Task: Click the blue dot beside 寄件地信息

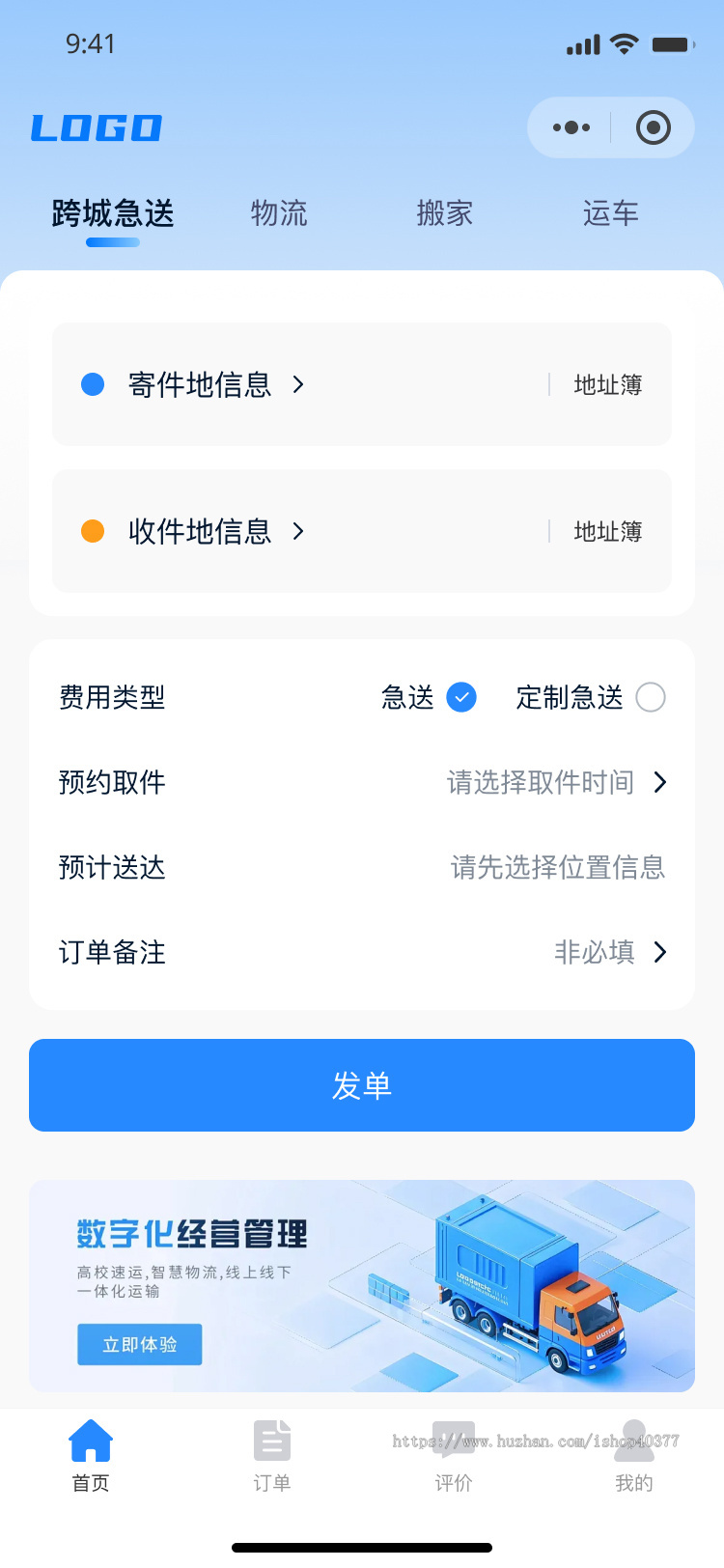Action: pos(94,383)
